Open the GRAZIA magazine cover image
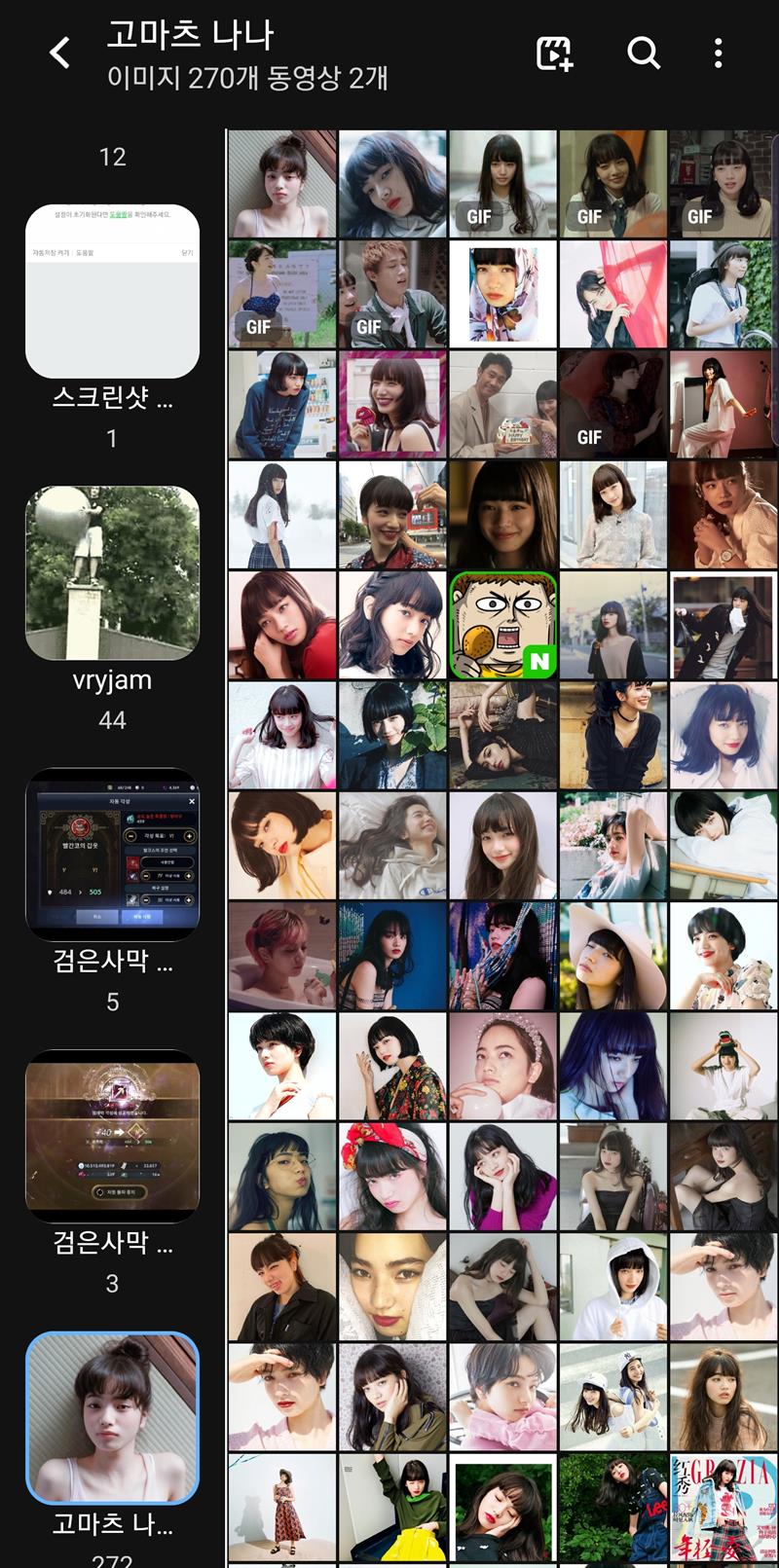Viewport: 779px width, 1568px height. (x=722, y=1508)
